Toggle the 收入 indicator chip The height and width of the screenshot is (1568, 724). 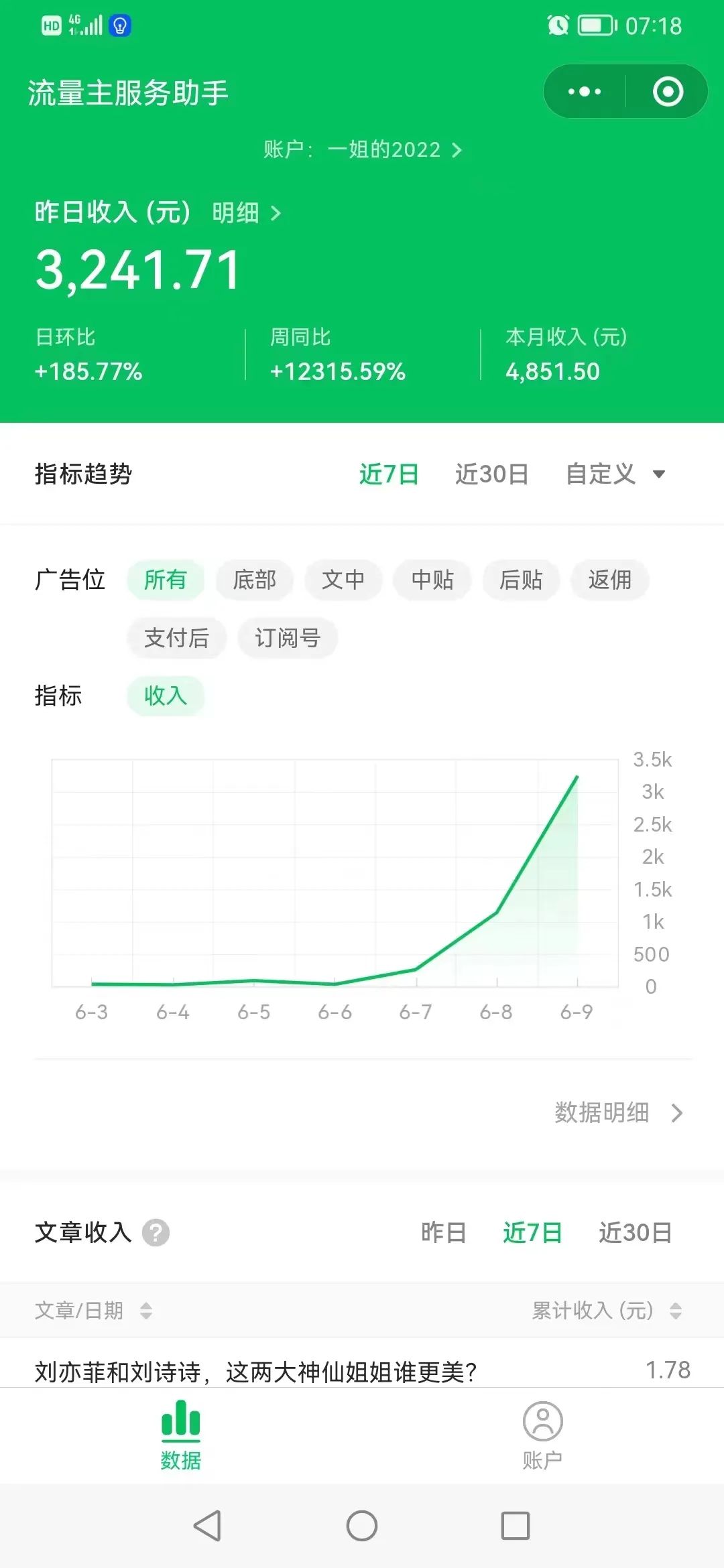coord(165,696)
